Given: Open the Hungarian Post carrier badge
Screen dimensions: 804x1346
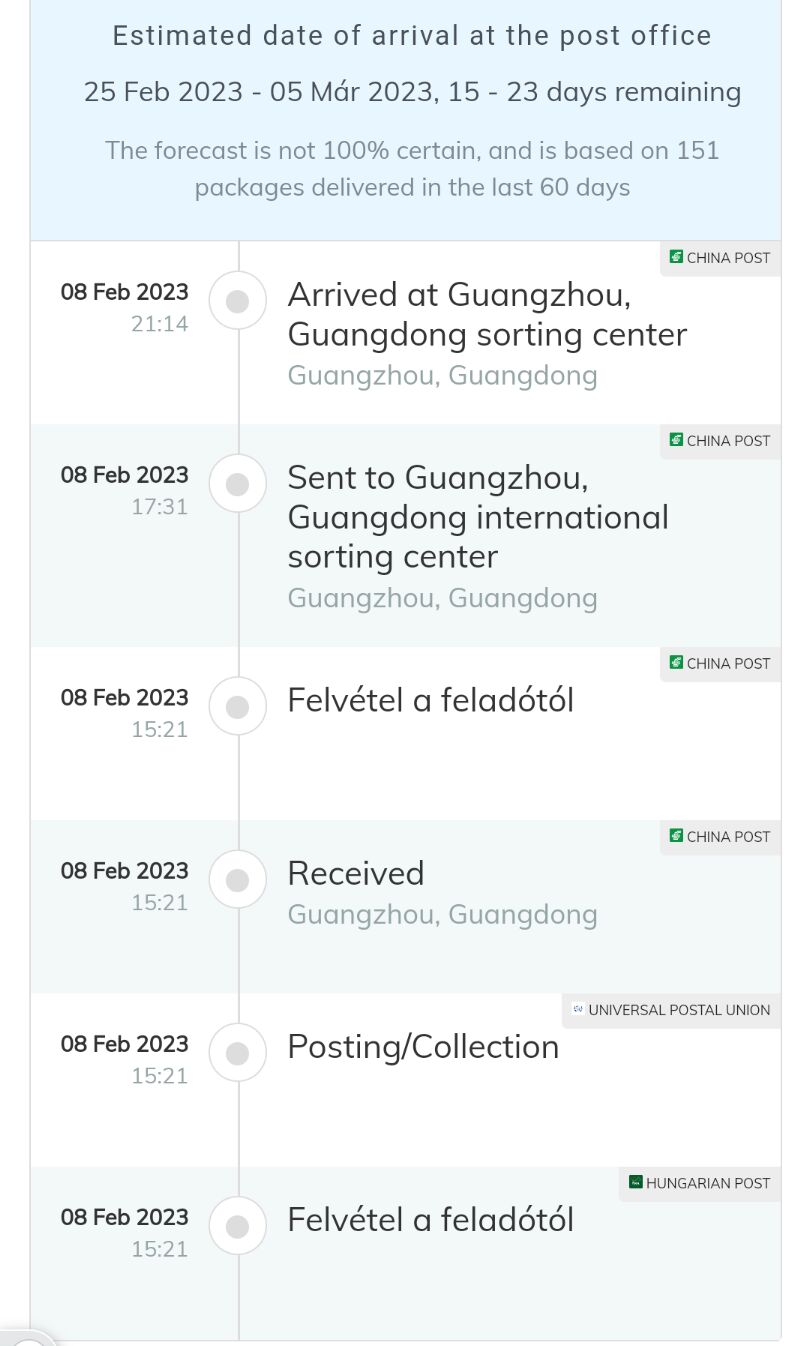Looking at the screenshot, I should [699, 1183].
